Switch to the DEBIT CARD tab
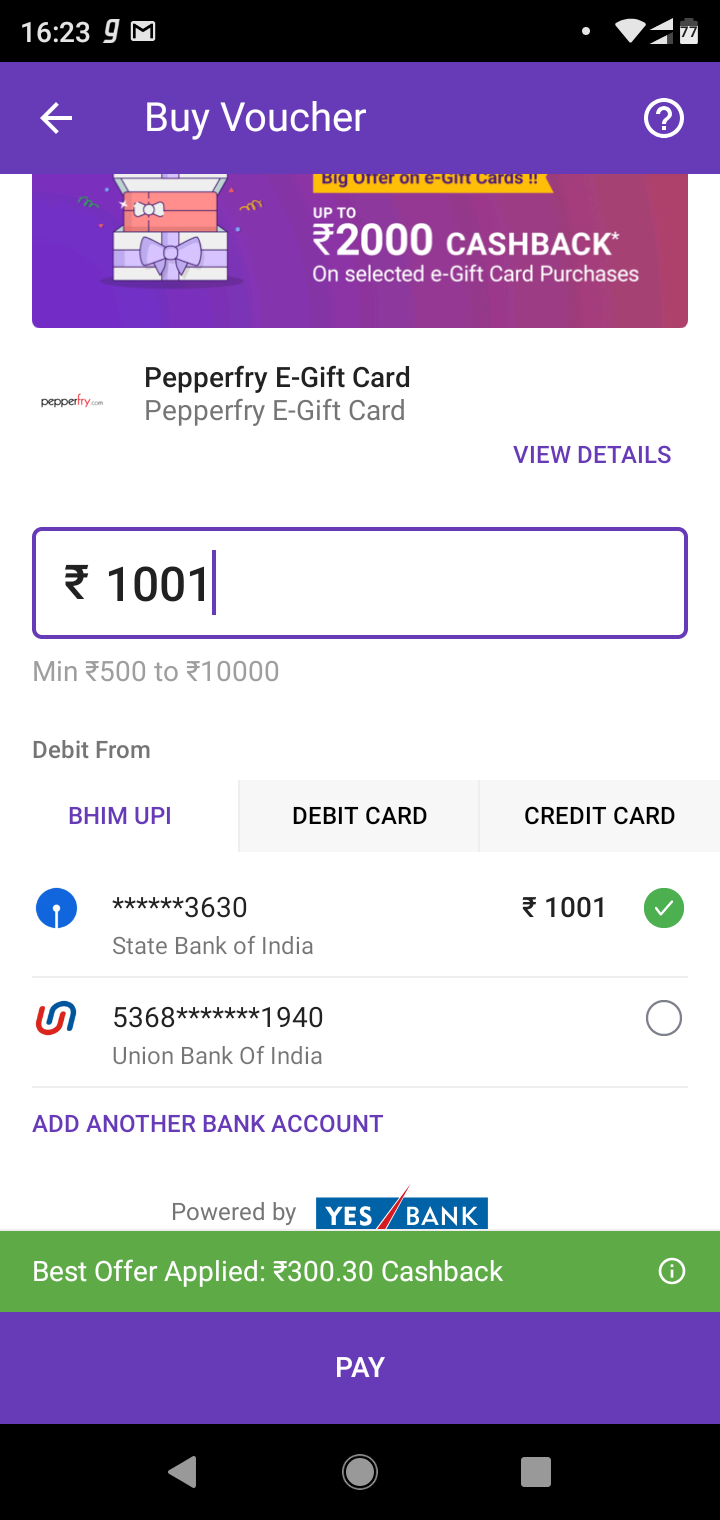The height and width of the screenshot is (1520, 720). tap(360, 816)
